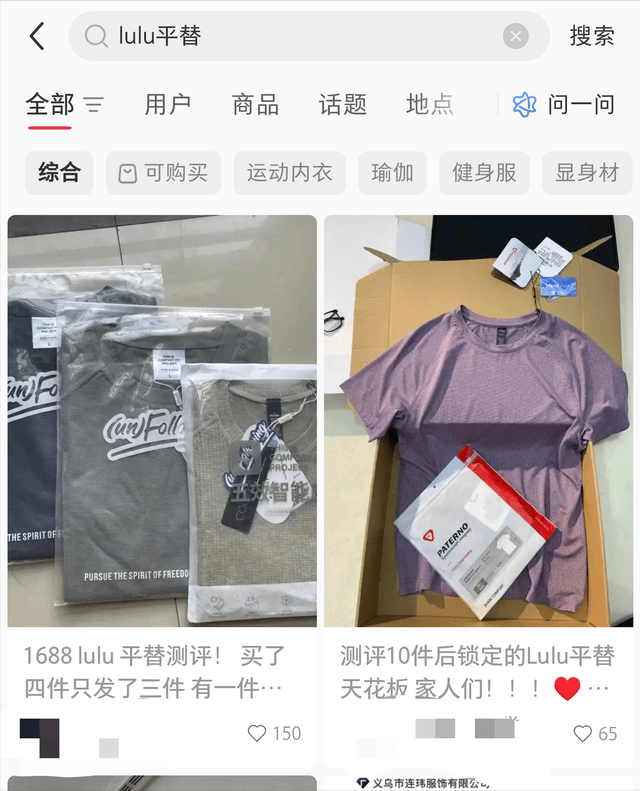Open the 测评10件后锁定的Lulu平替 post

tap(478, 420)
